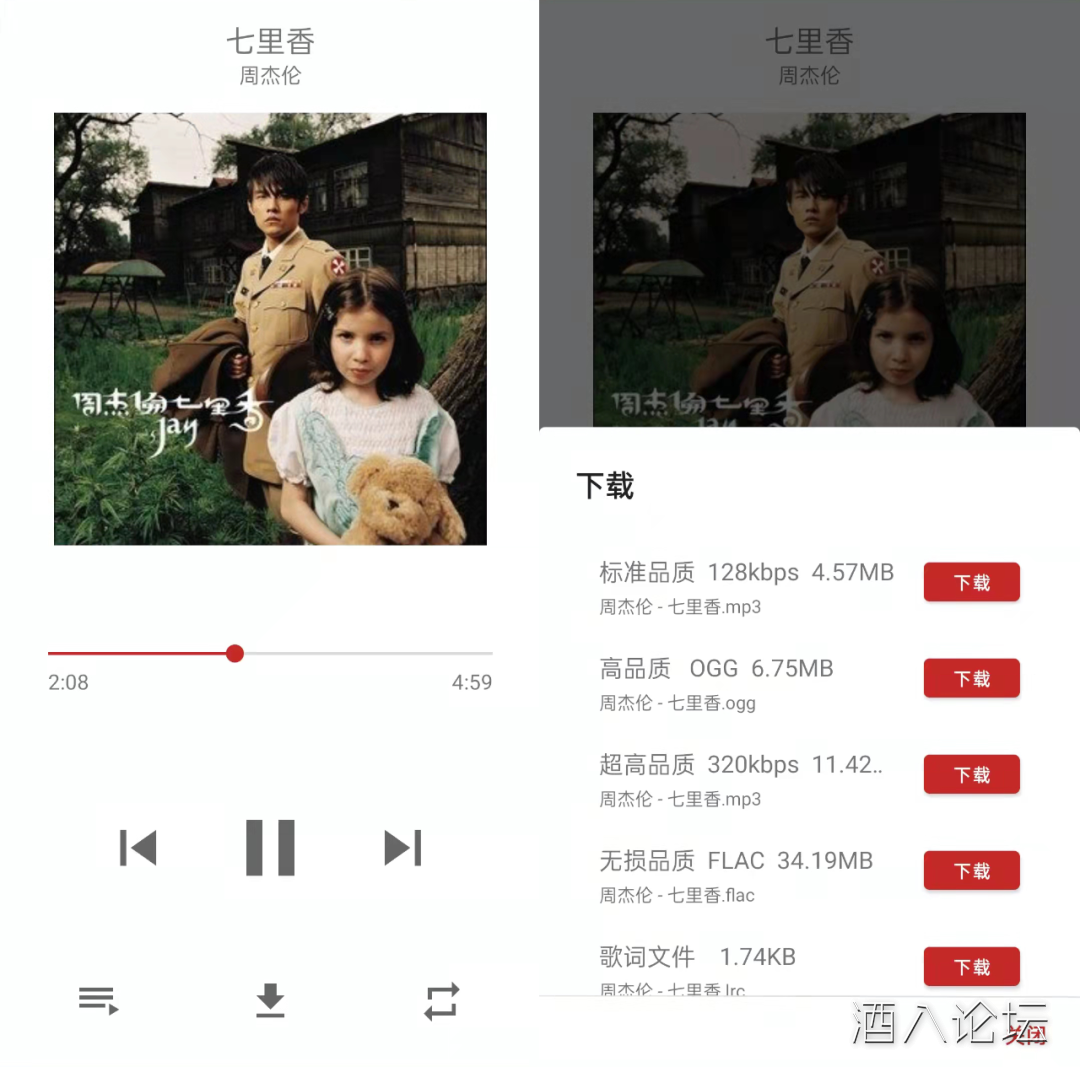The image size is (1080, 1067).
Task: Open the playlist queue icon
Action: coord(98,1000)
